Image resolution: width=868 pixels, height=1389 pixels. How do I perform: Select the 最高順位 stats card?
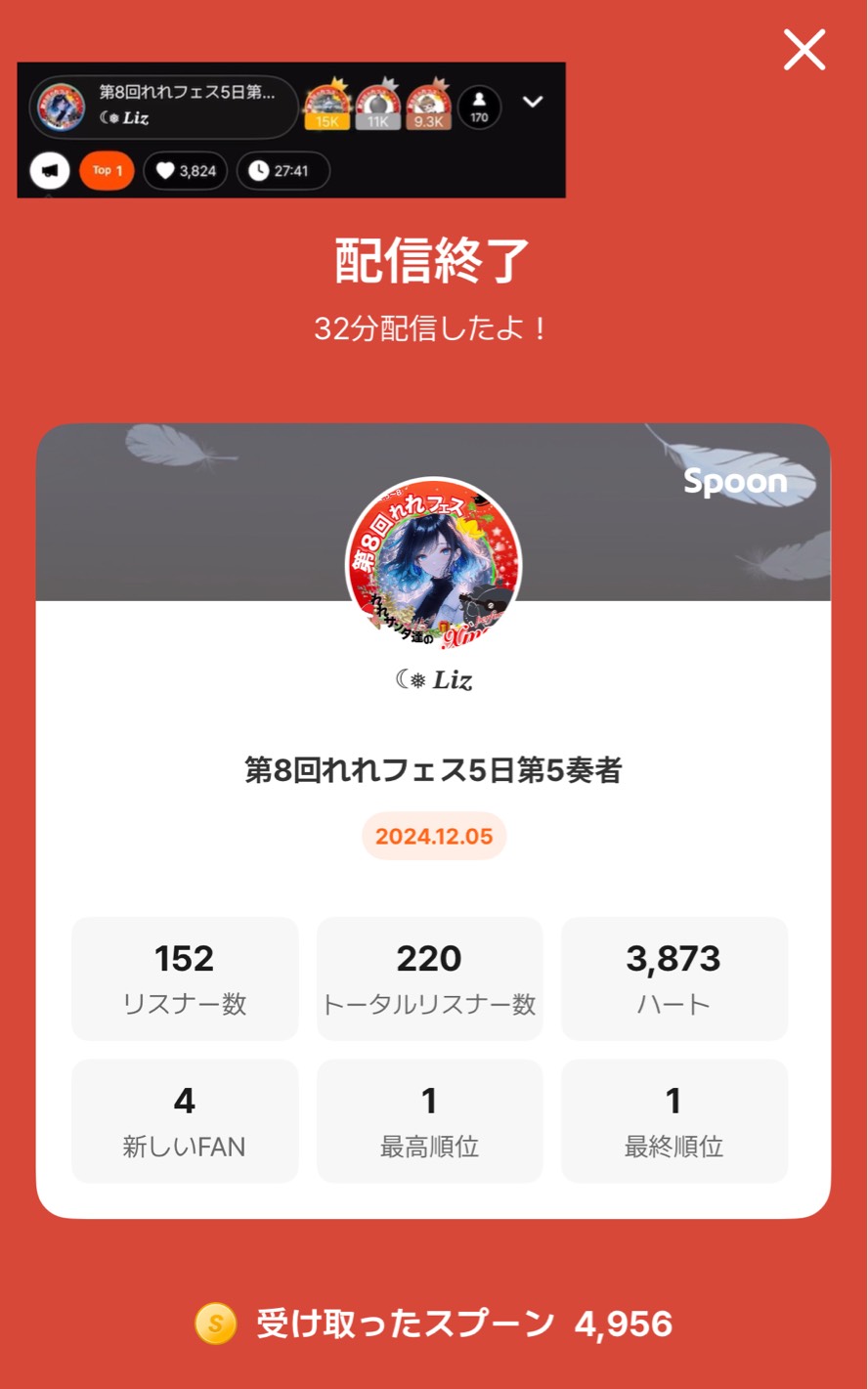(429, 1120)
